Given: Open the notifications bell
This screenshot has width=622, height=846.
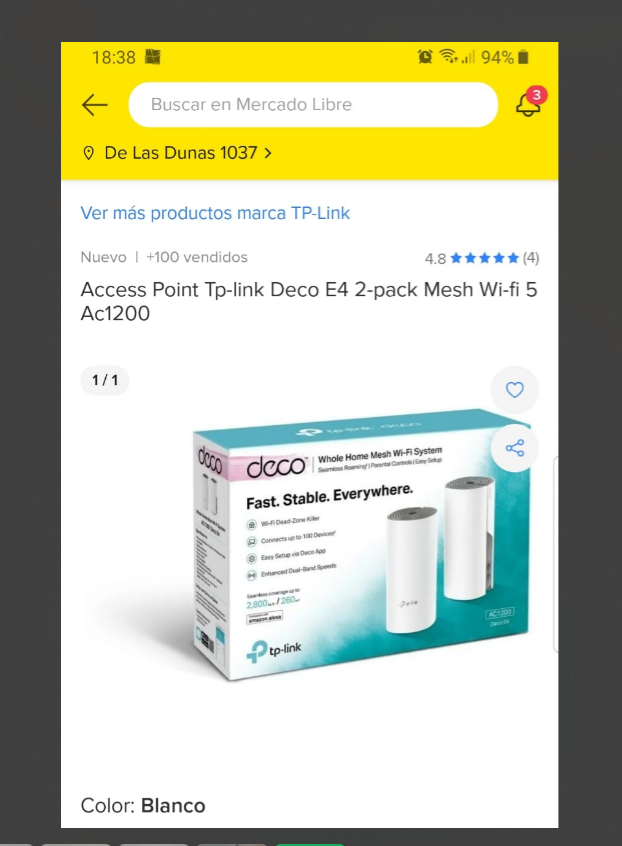Looking at the screenshot, I should (528, 105).
